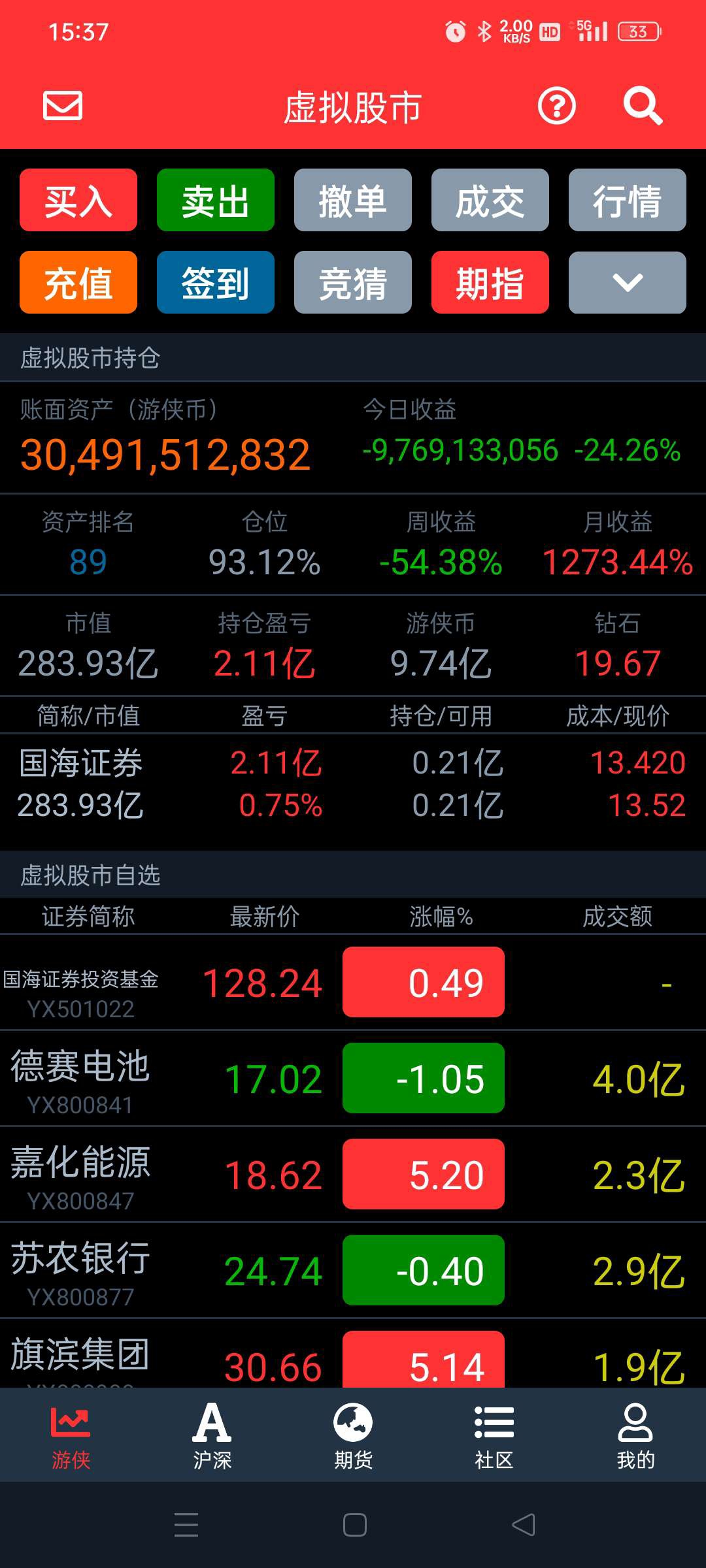Open 嘉化能源 stock details
Screen dimensions: 706x1568
tap(353, 1175)
